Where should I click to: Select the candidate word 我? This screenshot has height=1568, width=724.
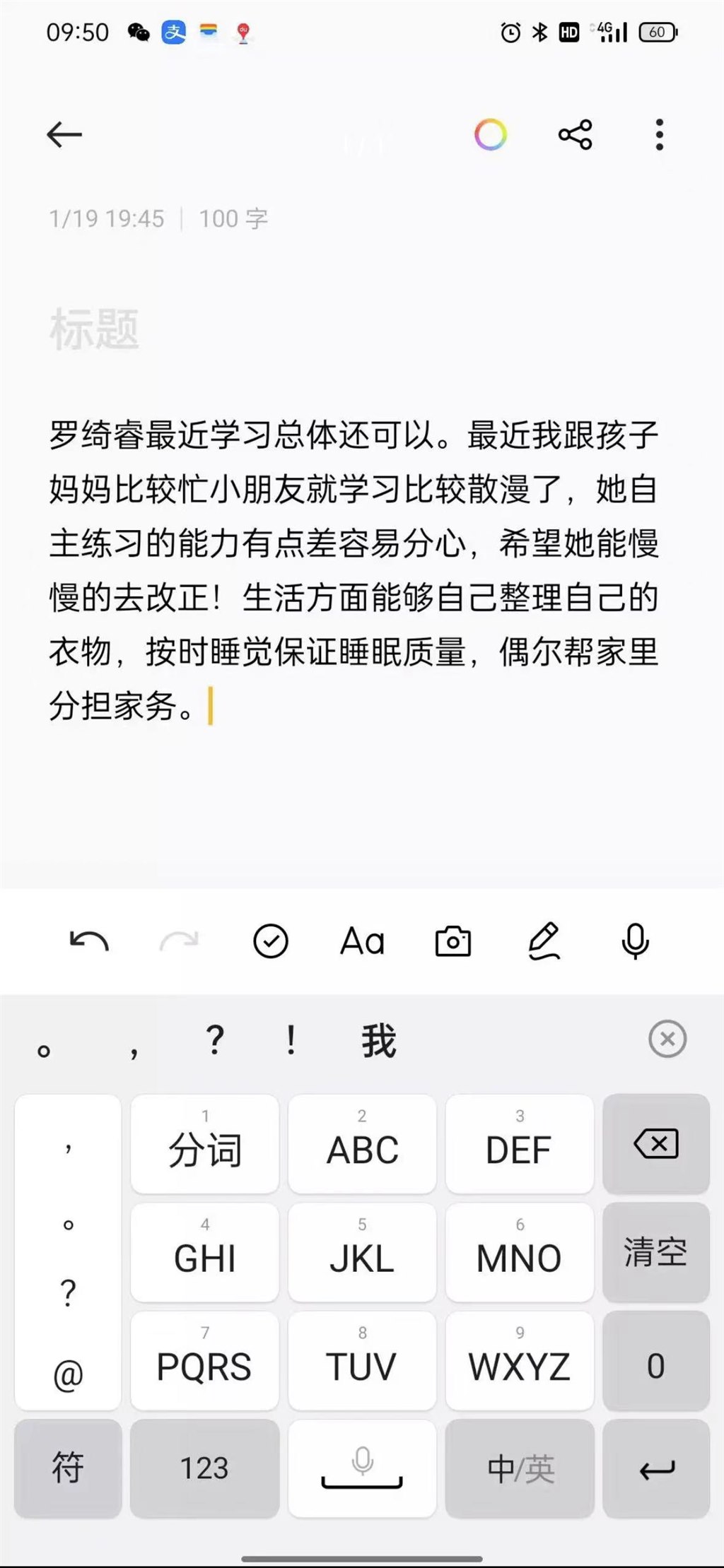378,1042
